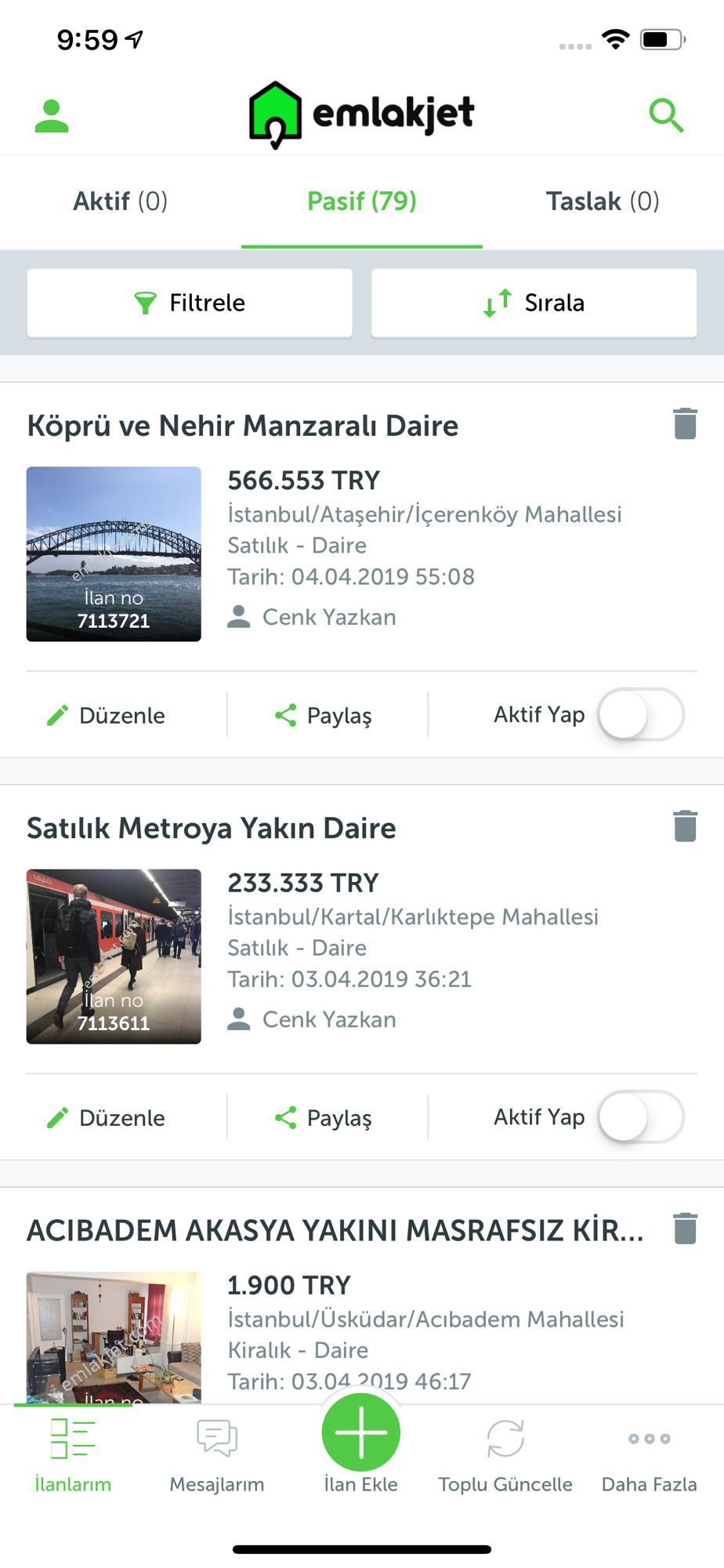This screenshot has width=724, height=1568.
Task: Switch to the Aktif (0) tab
Action: (x=121, y=201)
